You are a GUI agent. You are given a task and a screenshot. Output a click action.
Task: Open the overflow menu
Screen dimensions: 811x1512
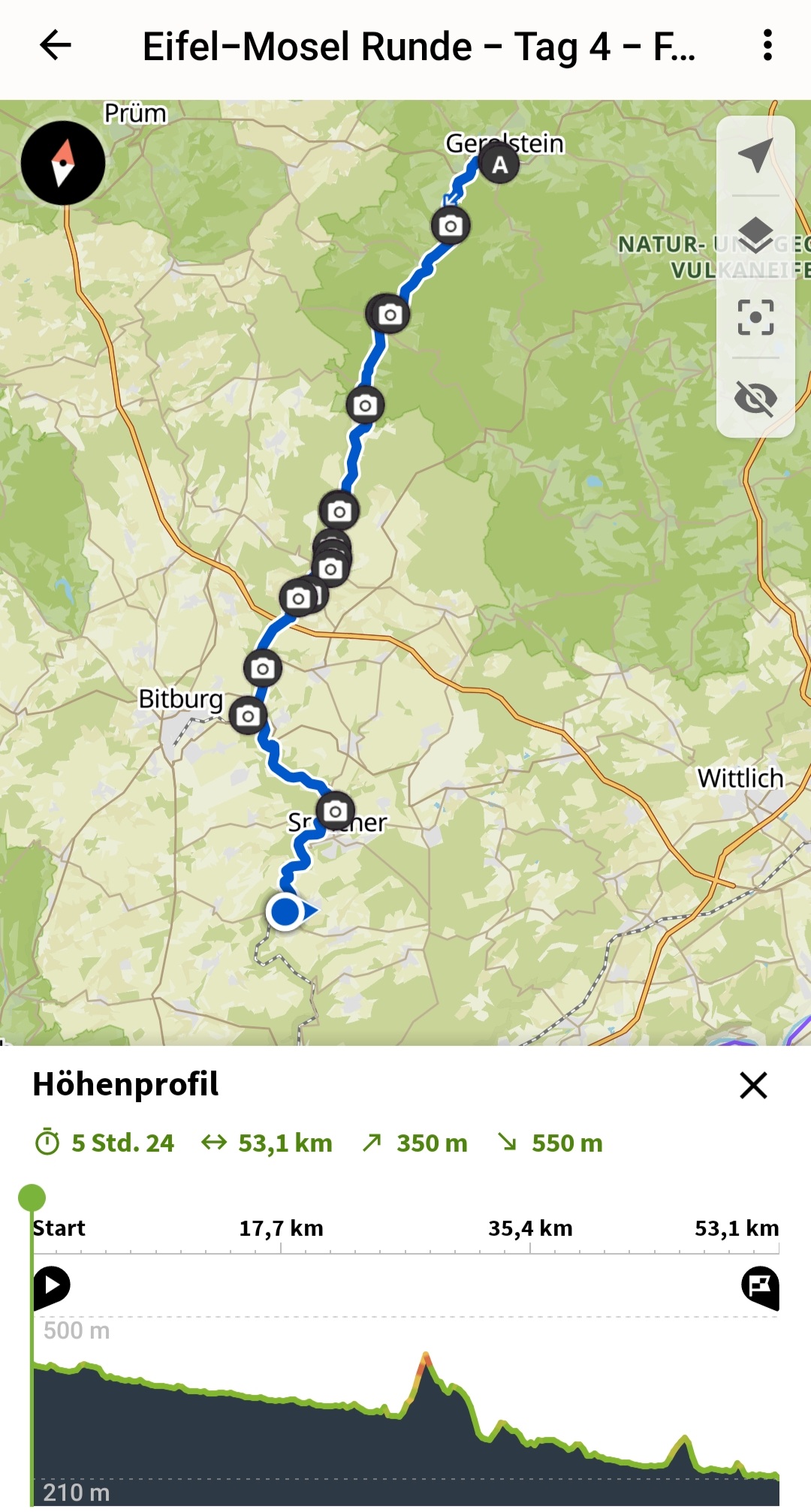point(767,46)
